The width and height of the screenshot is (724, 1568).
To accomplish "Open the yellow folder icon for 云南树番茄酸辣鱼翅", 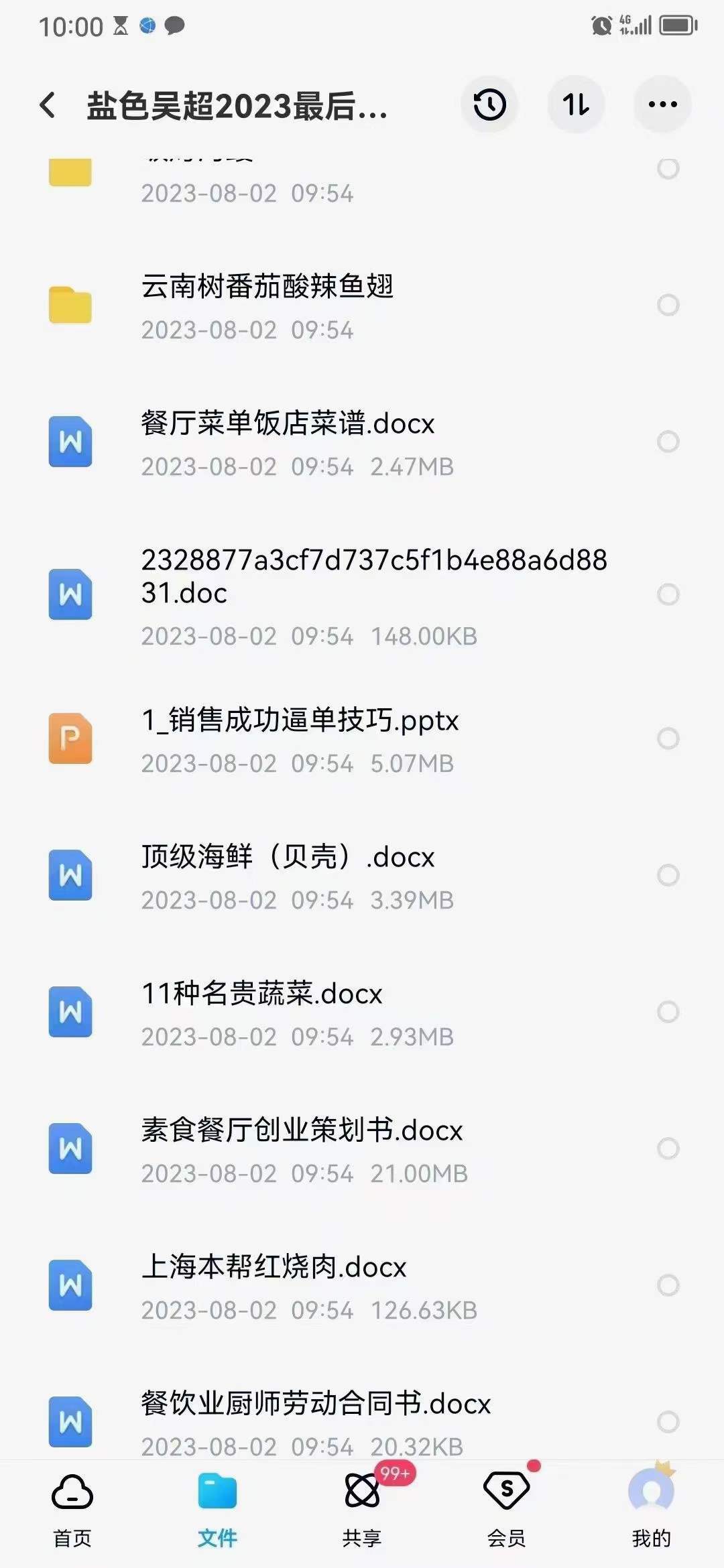I will [70, 303].
